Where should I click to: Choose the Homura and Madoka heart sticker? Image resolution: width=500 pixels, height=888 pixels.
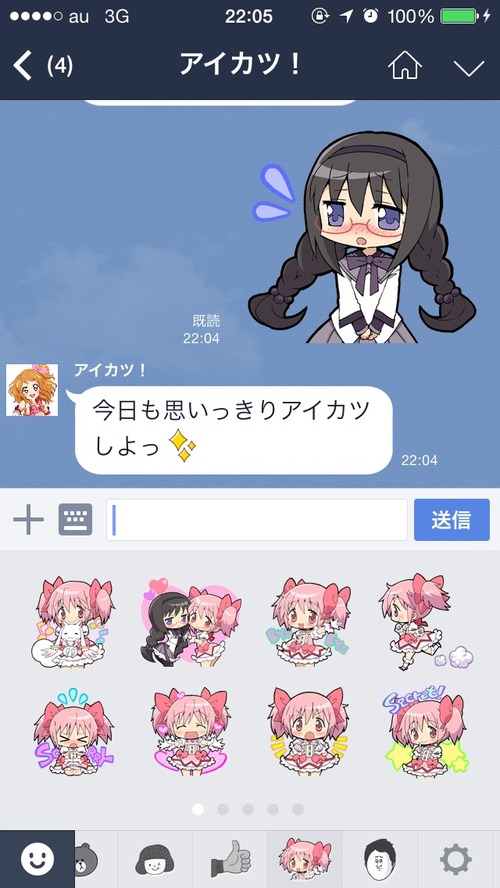click(x=192, y=622)
